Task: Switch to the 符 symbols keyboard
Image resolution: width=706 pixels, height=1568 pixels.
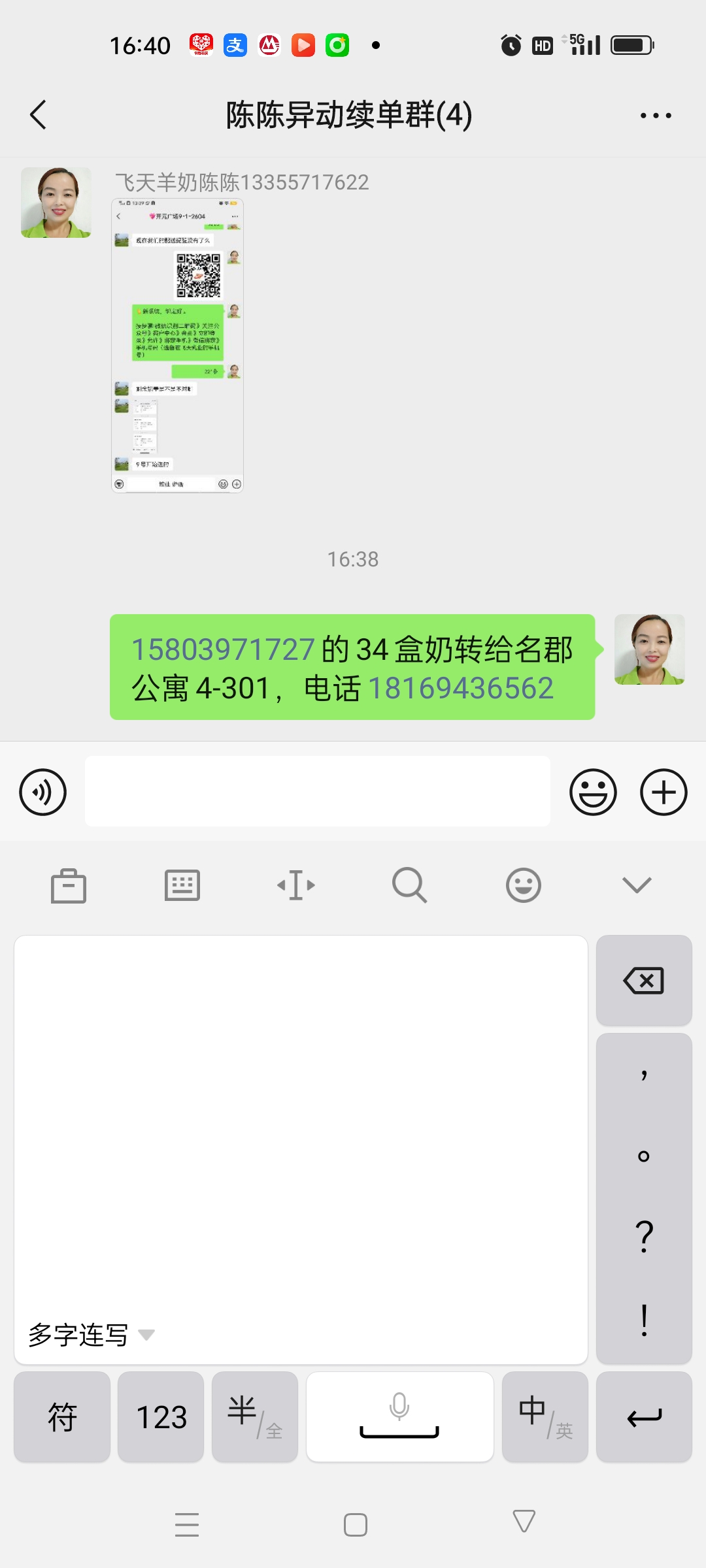Action: (62, 1416)
